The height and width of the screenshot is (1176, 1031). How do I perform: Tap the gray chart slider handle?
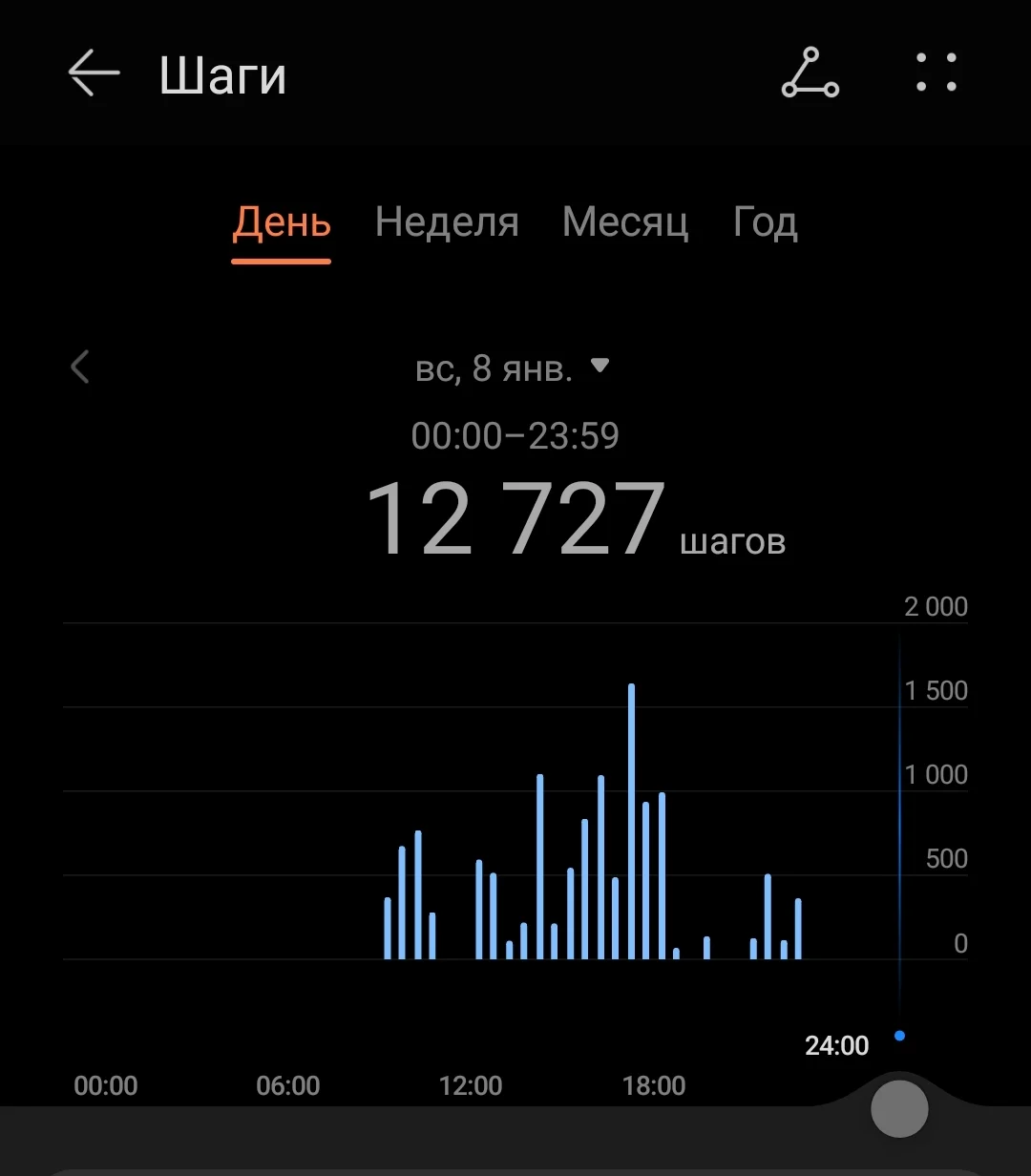tap(899, 1108)
